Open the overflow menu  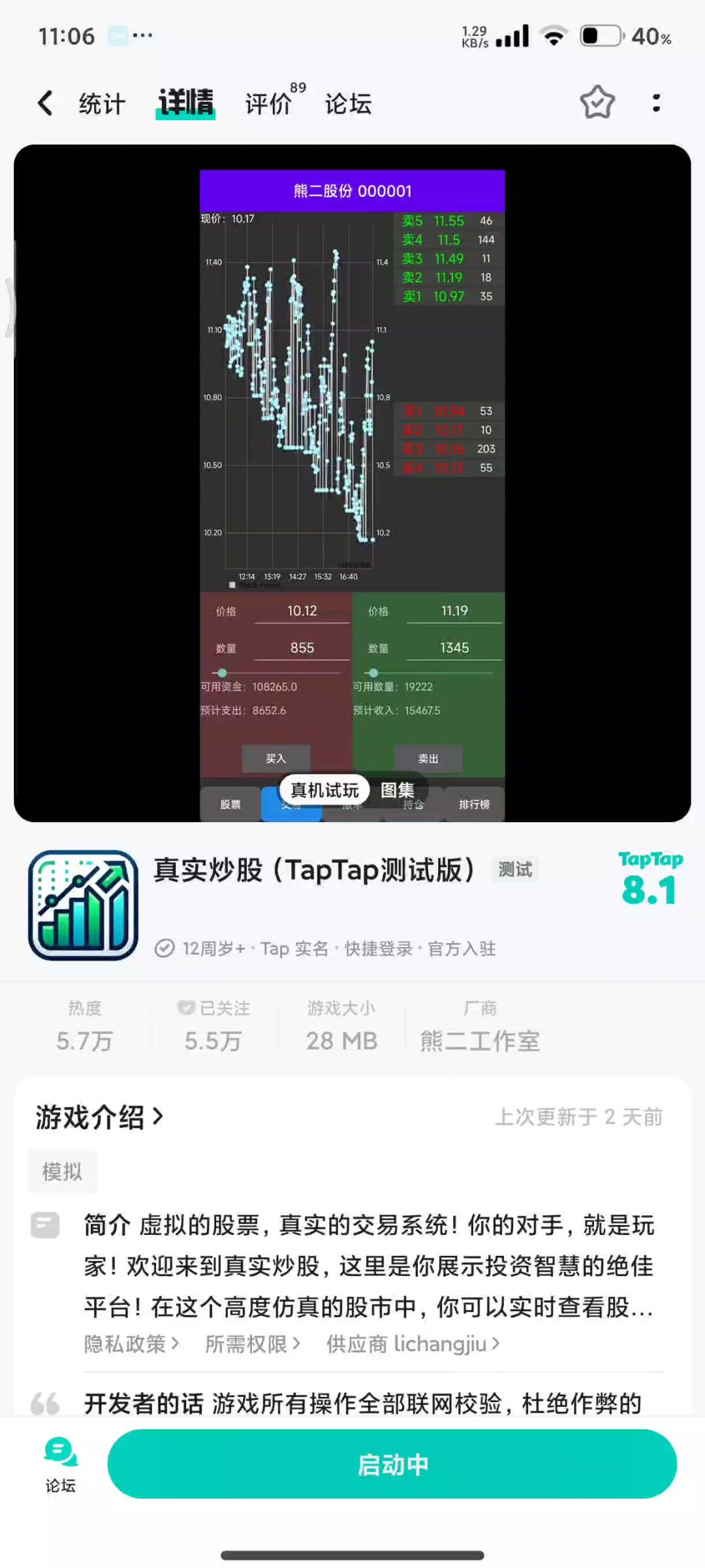pos(656,103)
